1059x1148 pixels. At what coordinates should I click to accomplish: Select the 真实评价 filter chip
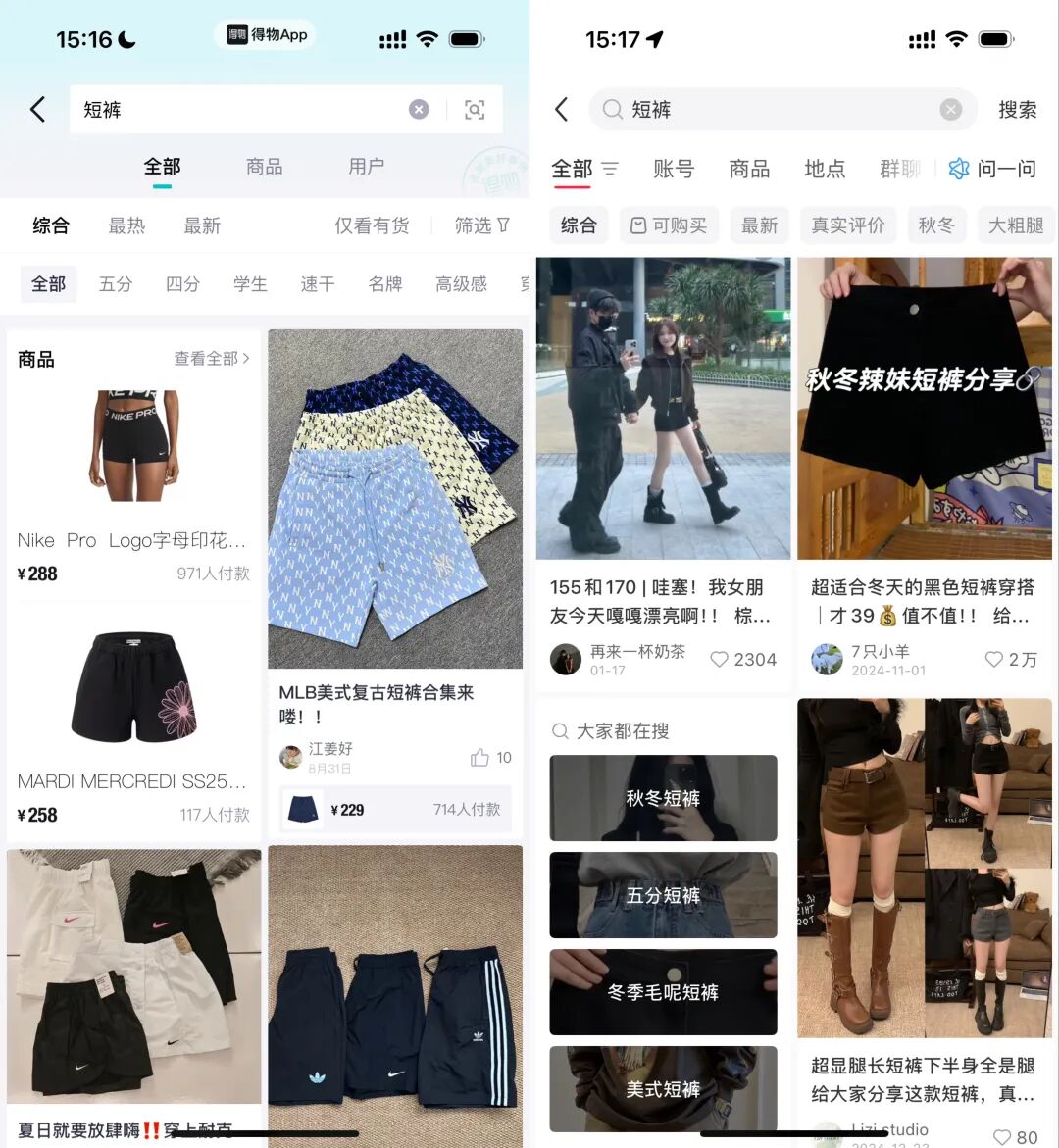(847, 225)
